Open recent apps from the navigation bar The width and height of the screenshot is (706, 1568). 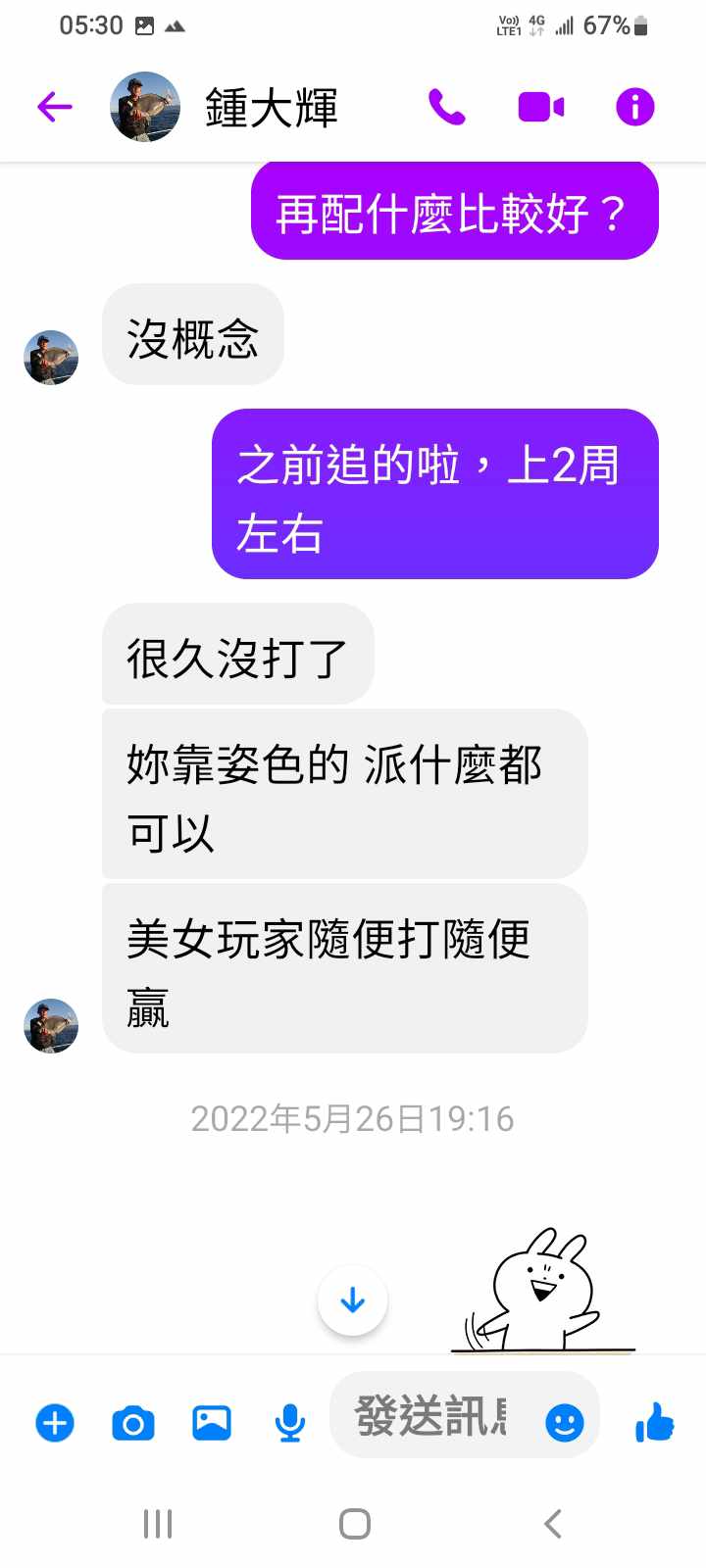tap(157, 1524)
